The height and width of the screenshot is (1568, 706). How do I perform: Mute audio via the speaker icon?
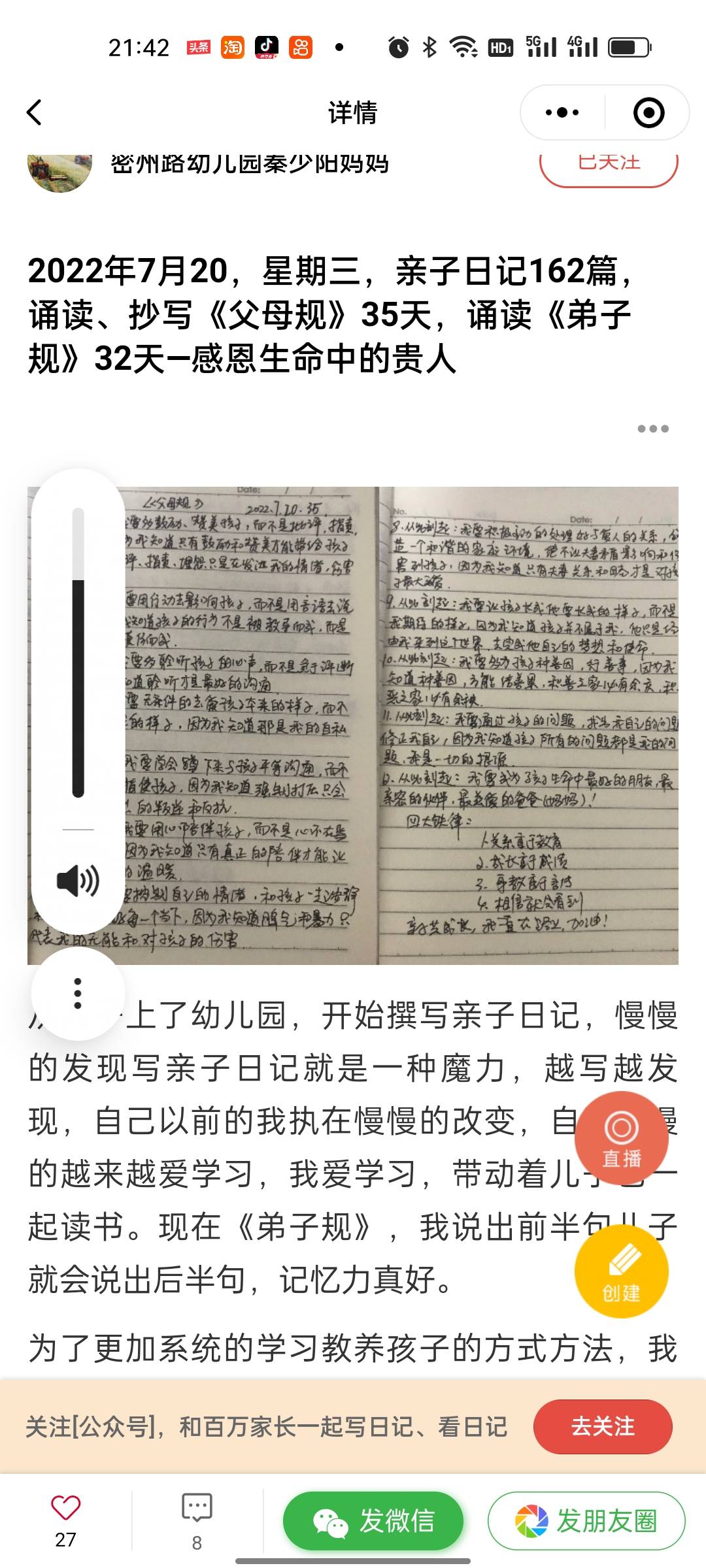[x=78, y=880]
